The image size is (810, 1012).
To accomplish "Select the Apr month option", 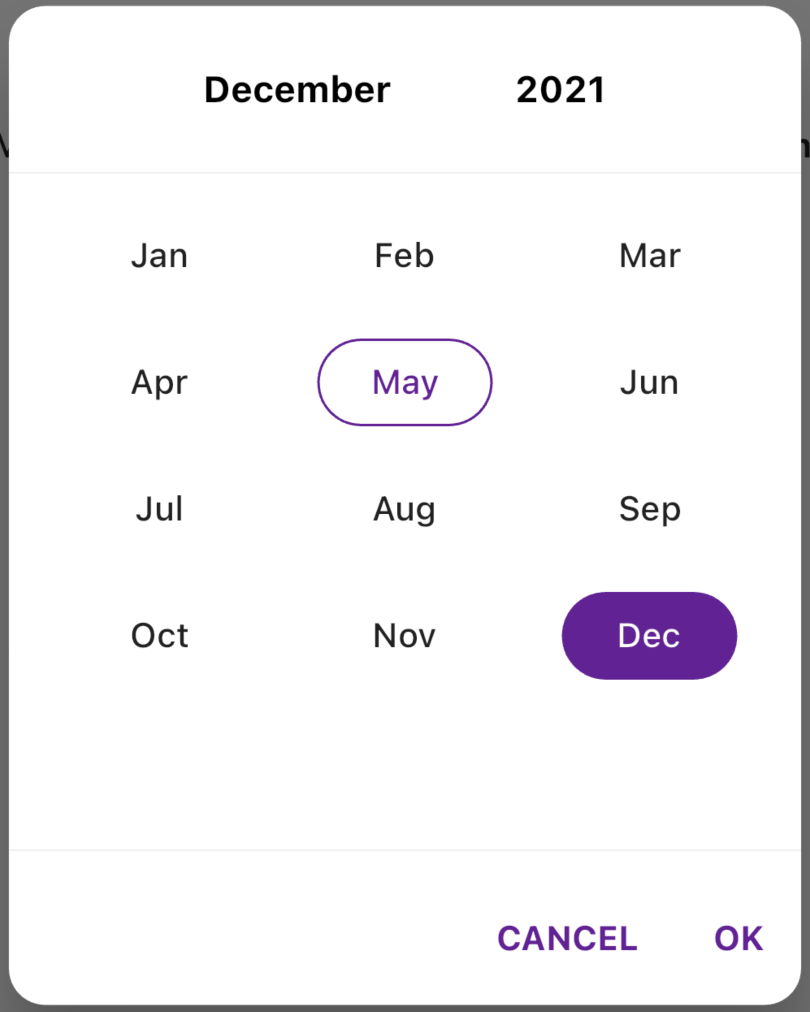I will (159, 383).
